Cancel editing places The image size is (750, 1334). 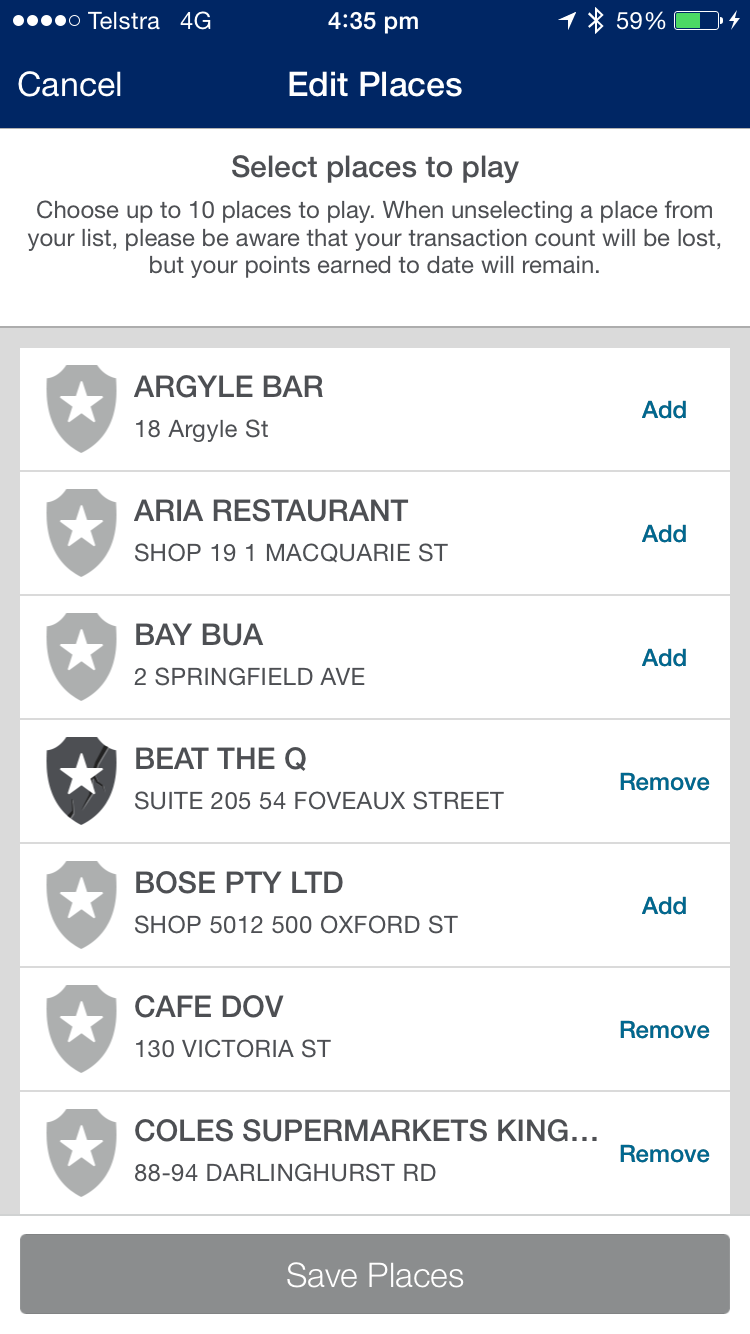(70, 85)
